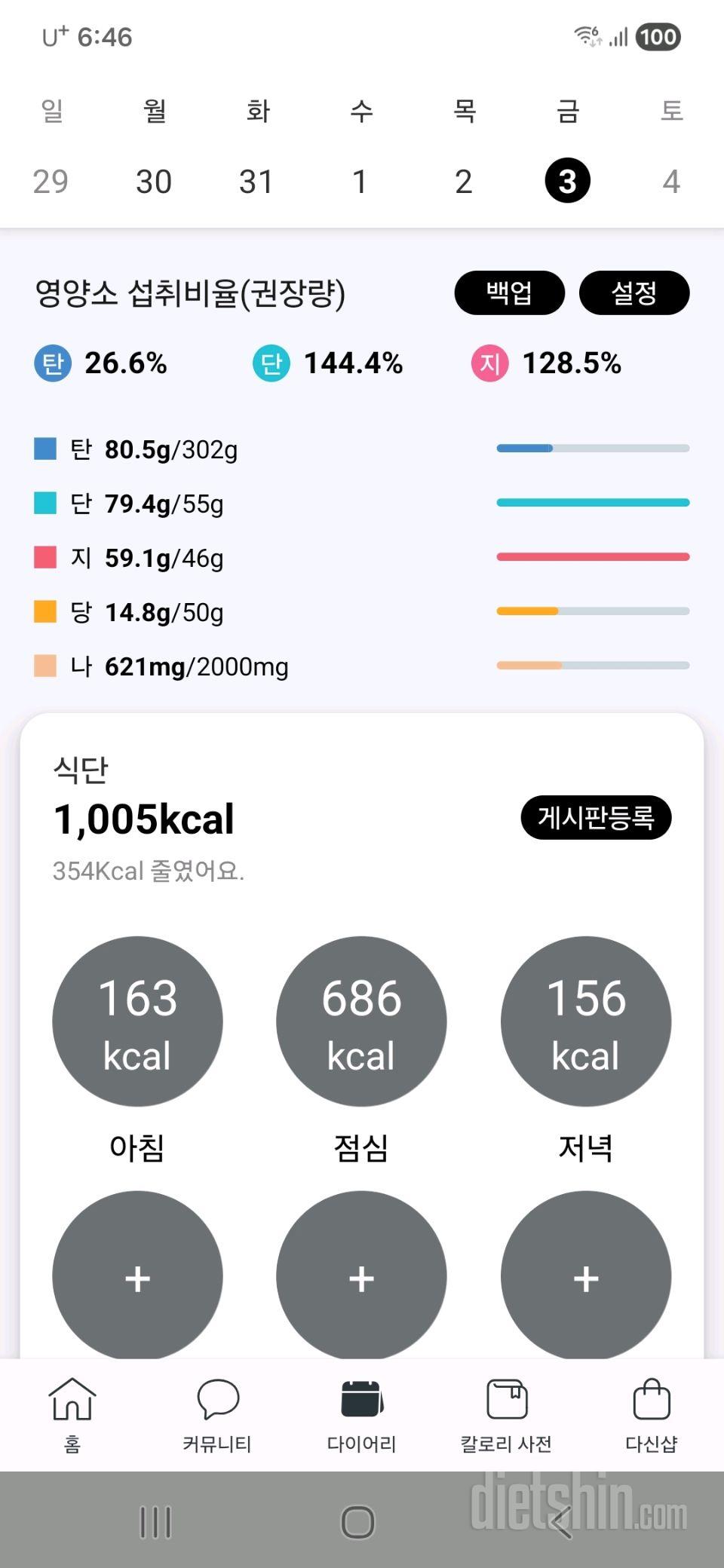Viewport: 724px width, 1568px height.
Task: Open the 다신샵 shop bag icon
Action: (652, 1407)
